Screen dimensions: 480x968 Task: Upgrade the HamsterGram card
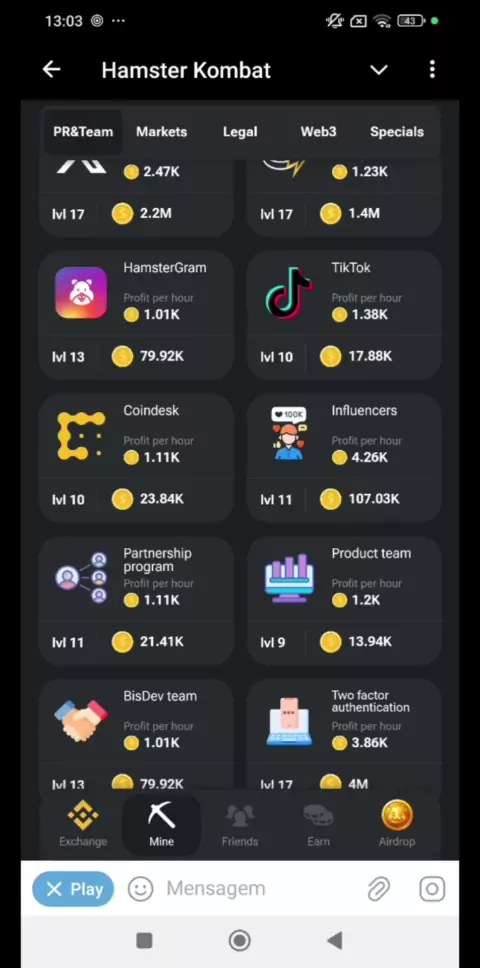click(x=136, y=315)
